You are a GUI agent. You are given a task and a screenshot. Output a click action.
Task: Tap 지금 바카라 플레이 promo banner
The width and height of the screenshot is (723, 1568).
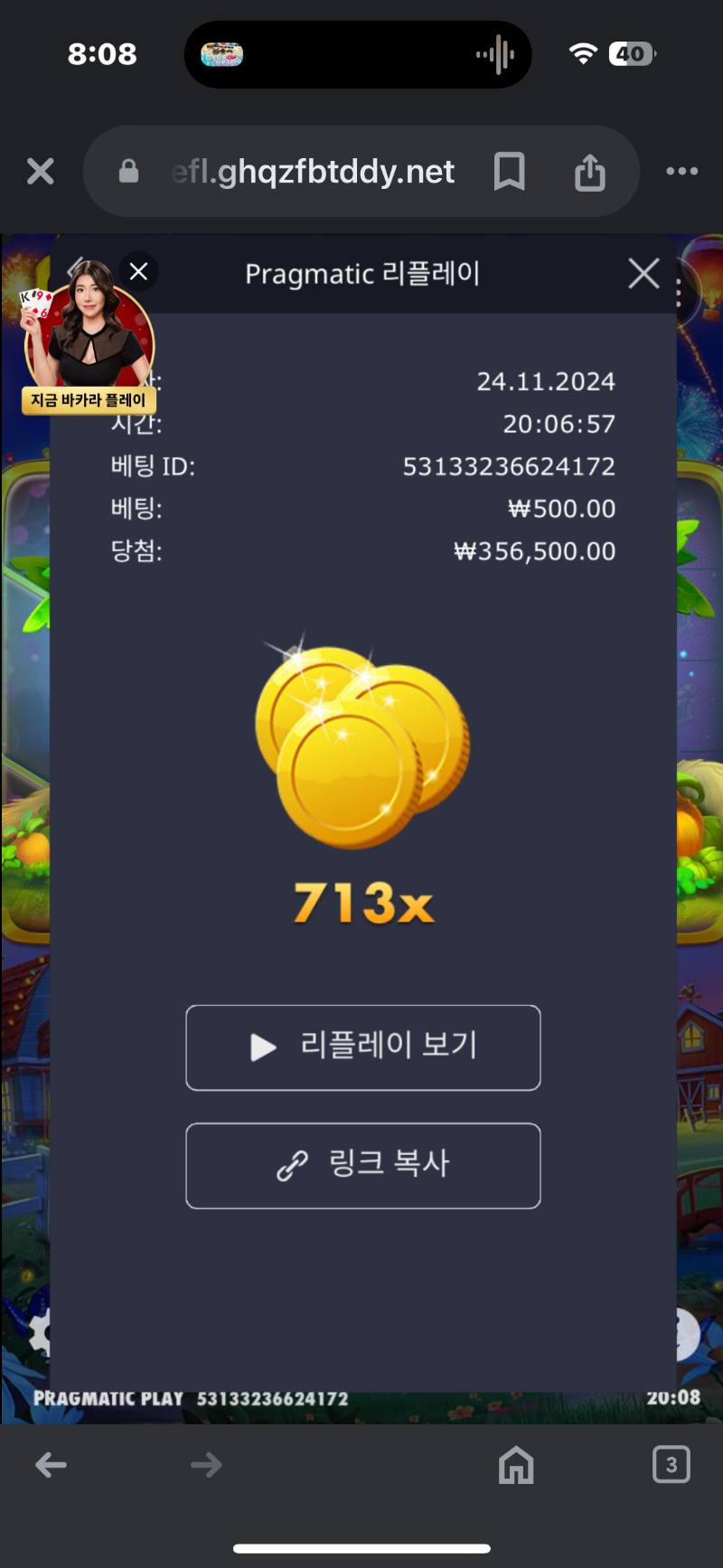click(88, 398)
